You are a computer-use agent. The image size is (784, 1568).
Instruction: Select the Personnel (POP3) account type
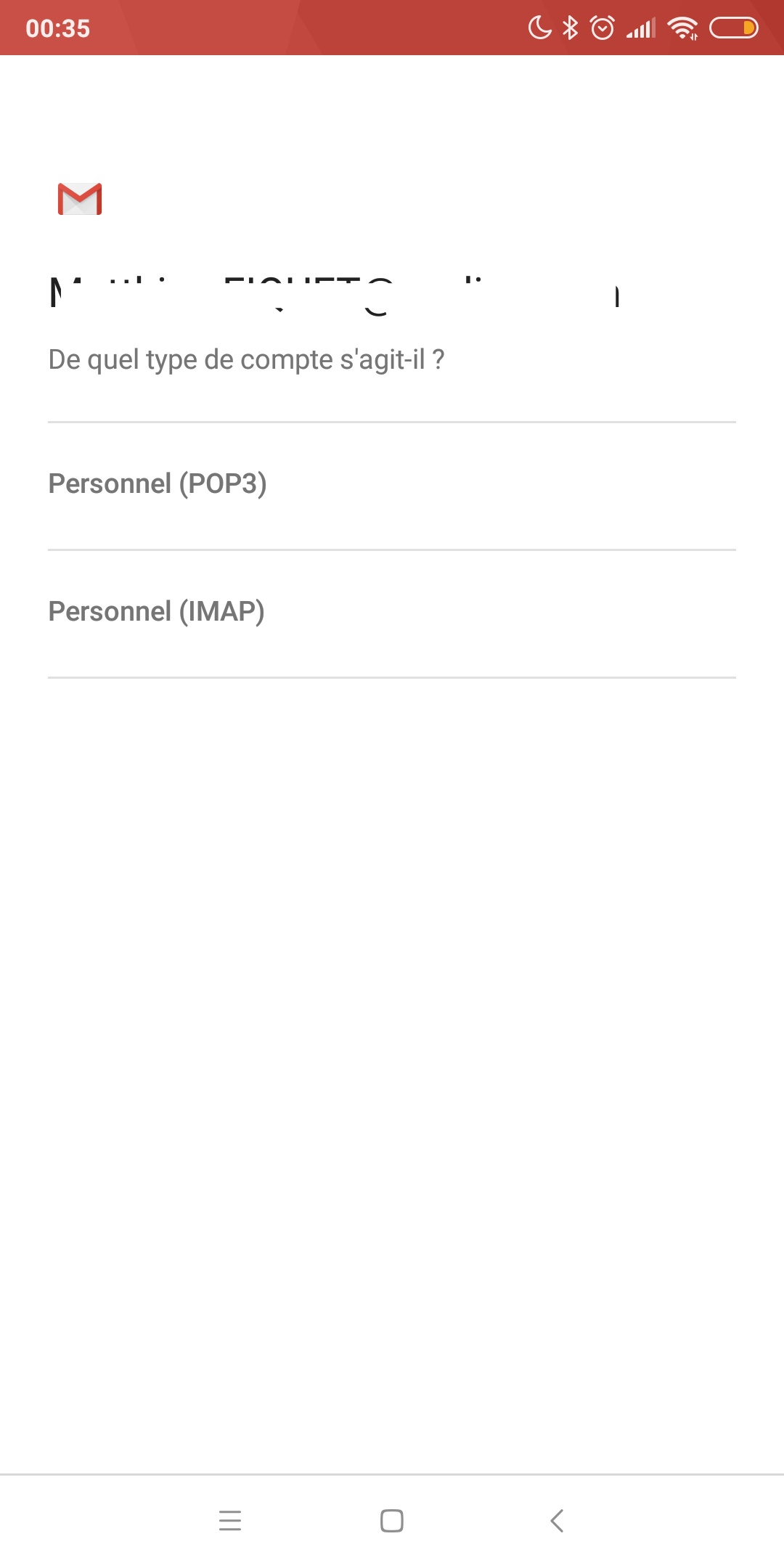point(392,485)
